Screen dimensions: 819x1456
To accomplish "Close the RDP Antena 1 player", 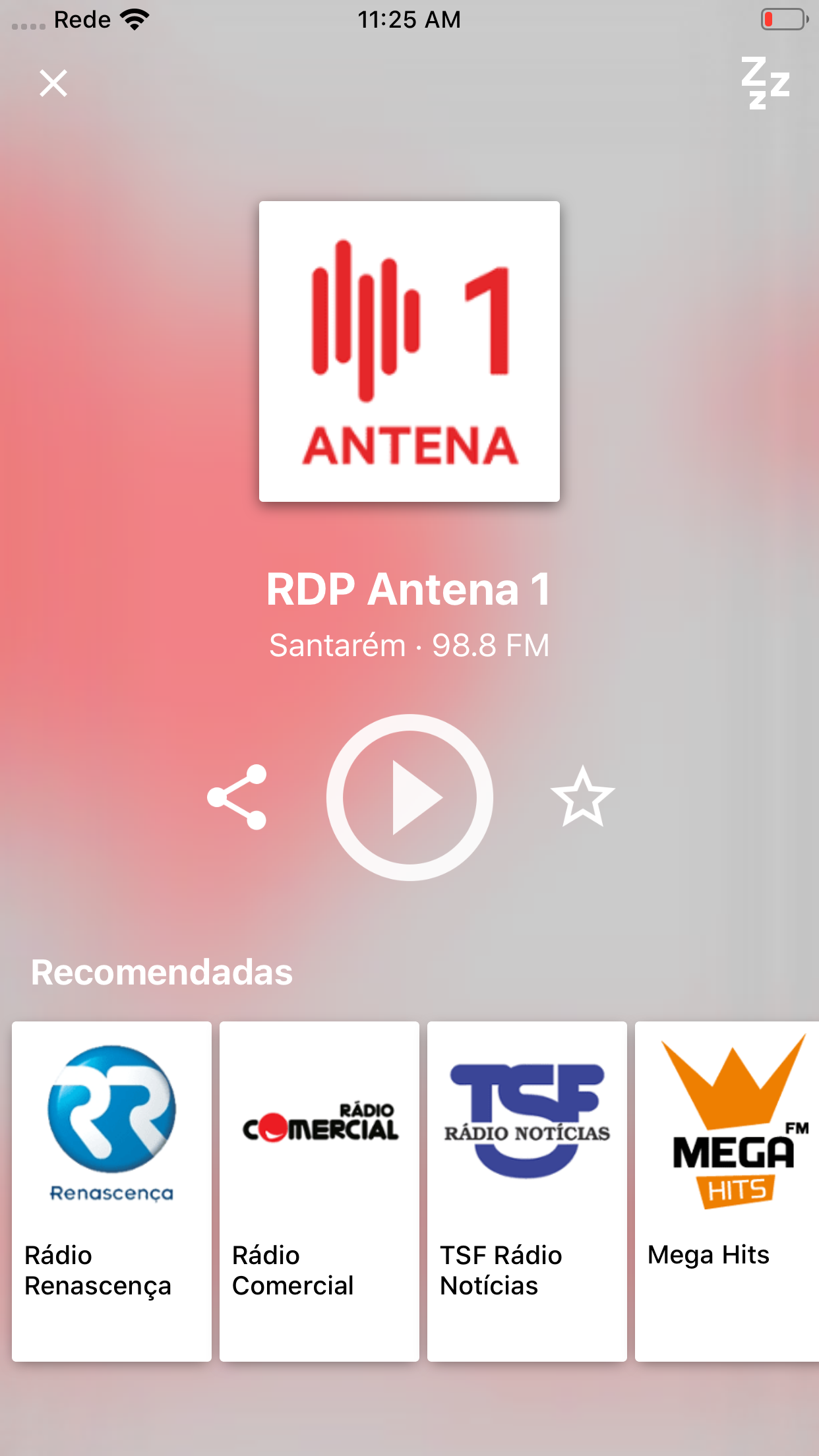I will click(53, 84).
